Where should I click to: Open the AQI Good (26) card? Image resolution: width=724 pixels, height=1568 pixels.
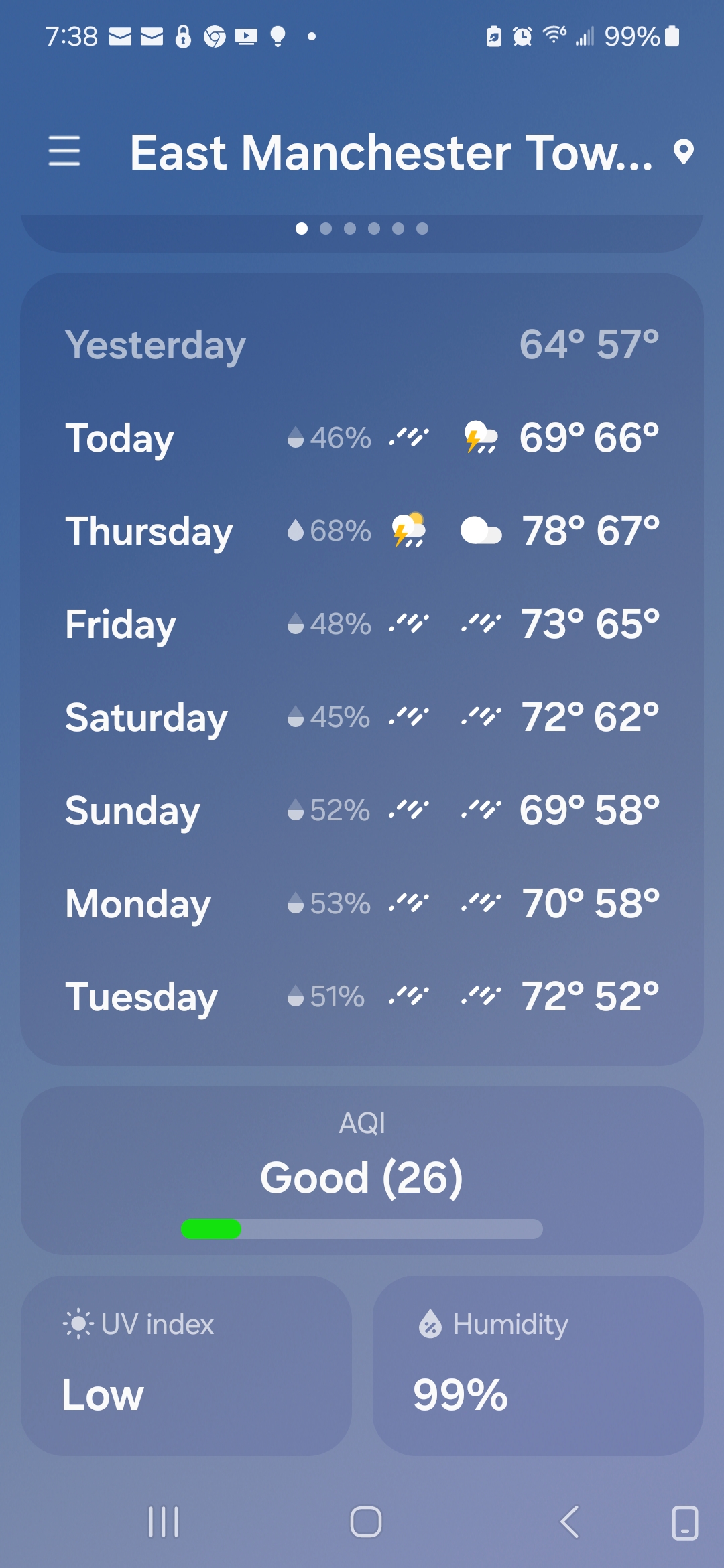(x=362, y=1171)
